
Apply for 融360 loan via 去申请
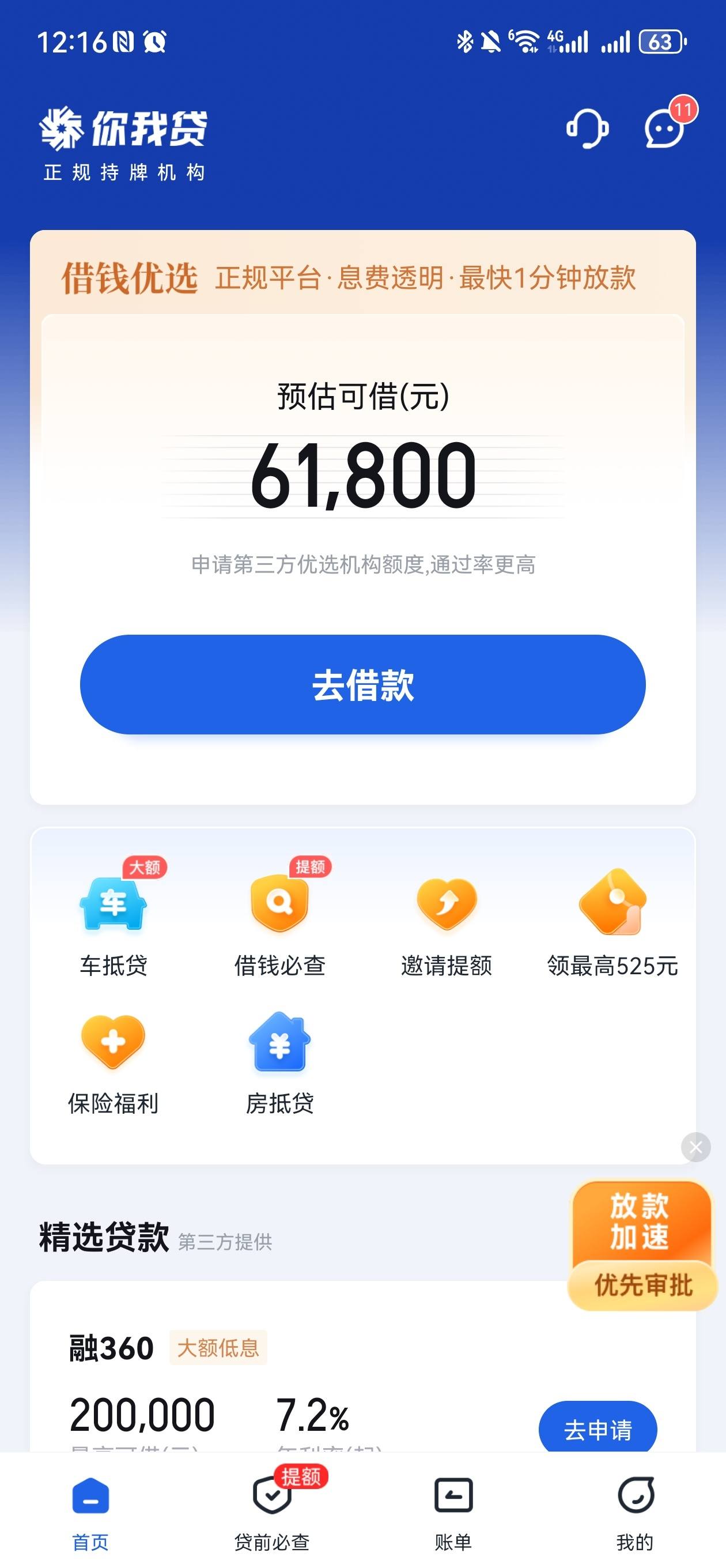[597, 1428]
